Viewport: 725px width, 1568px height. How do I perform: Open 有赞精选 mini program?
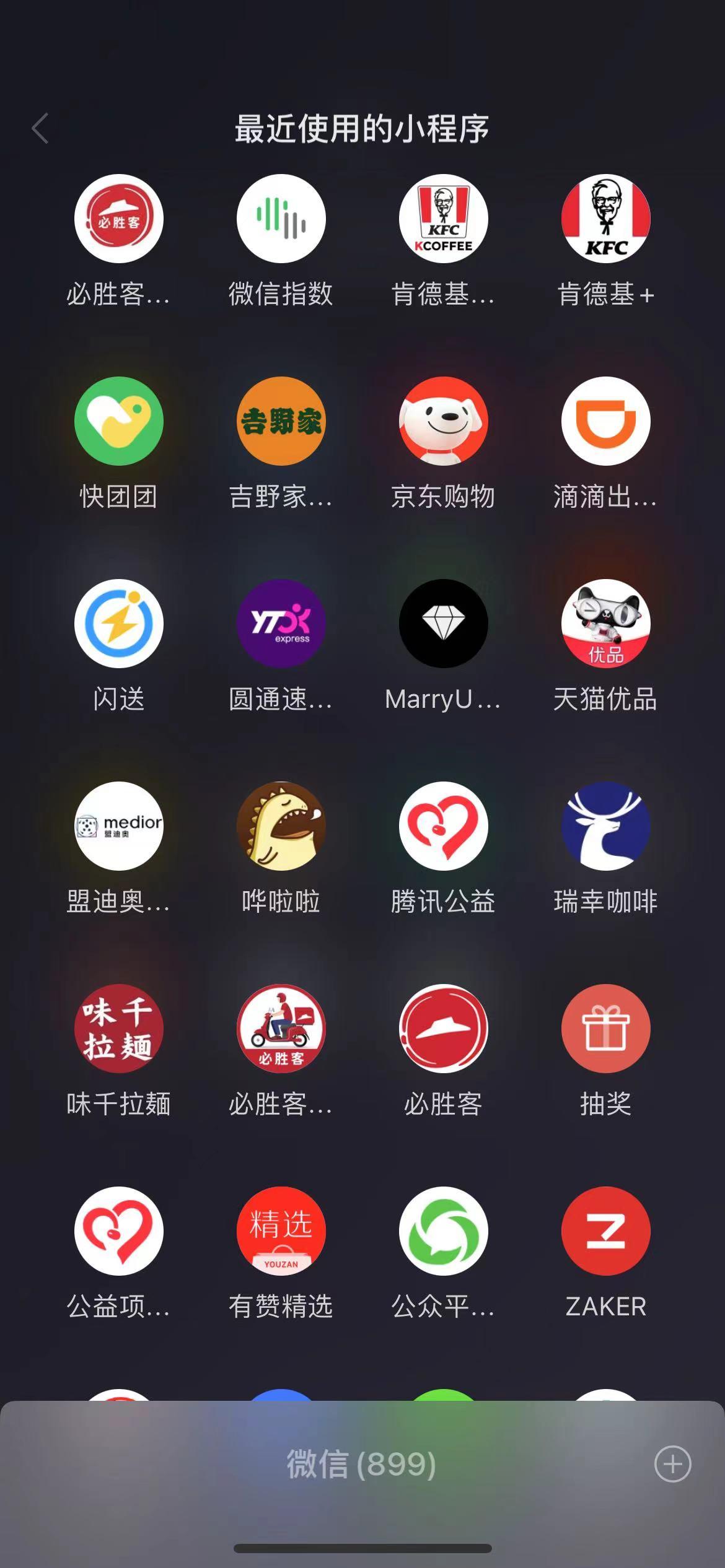(x=281, y=1232)
